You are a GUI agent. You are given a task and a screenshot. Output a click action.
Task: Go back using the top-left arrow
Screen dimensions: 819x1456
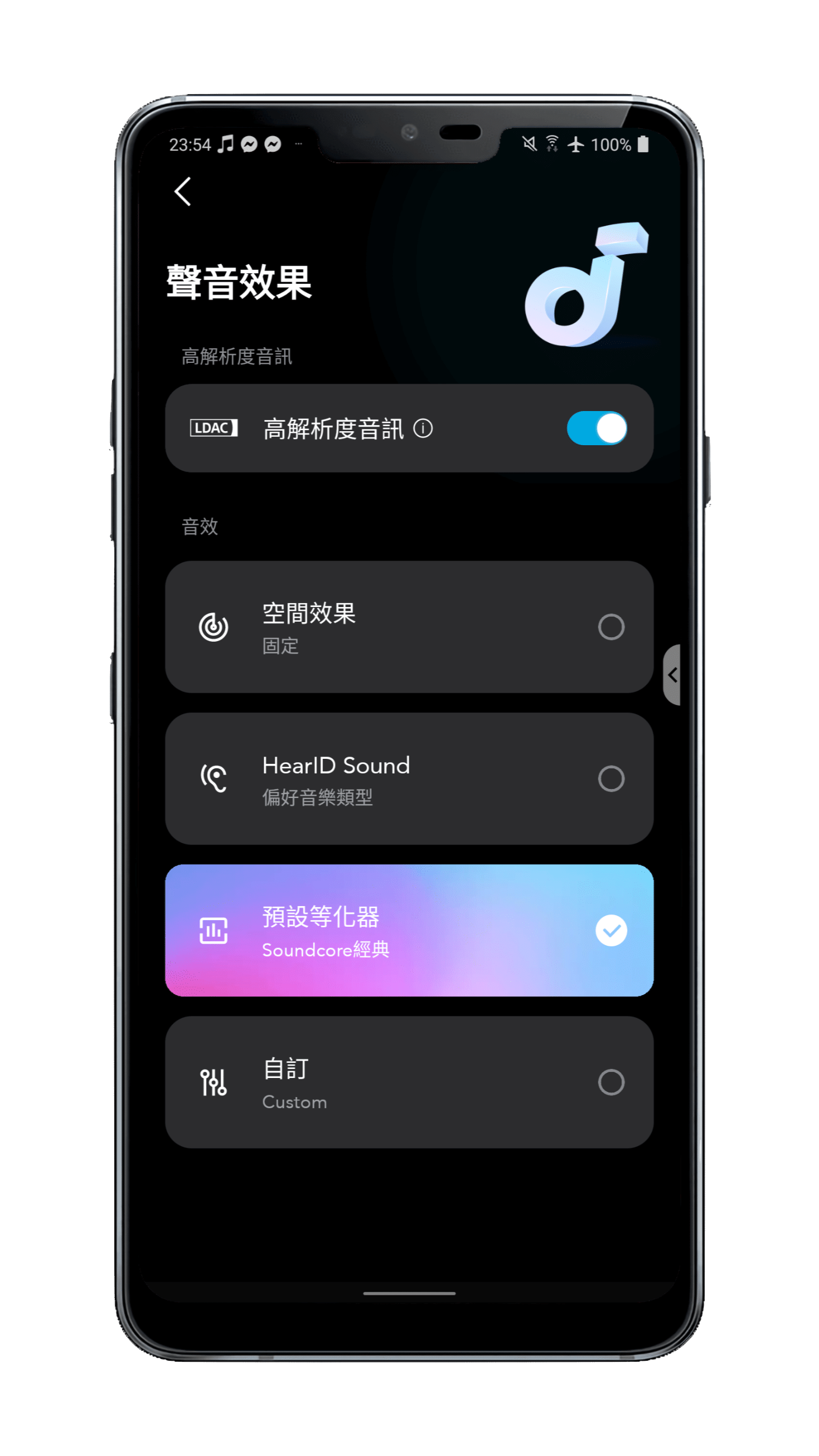tap(182, 192)
